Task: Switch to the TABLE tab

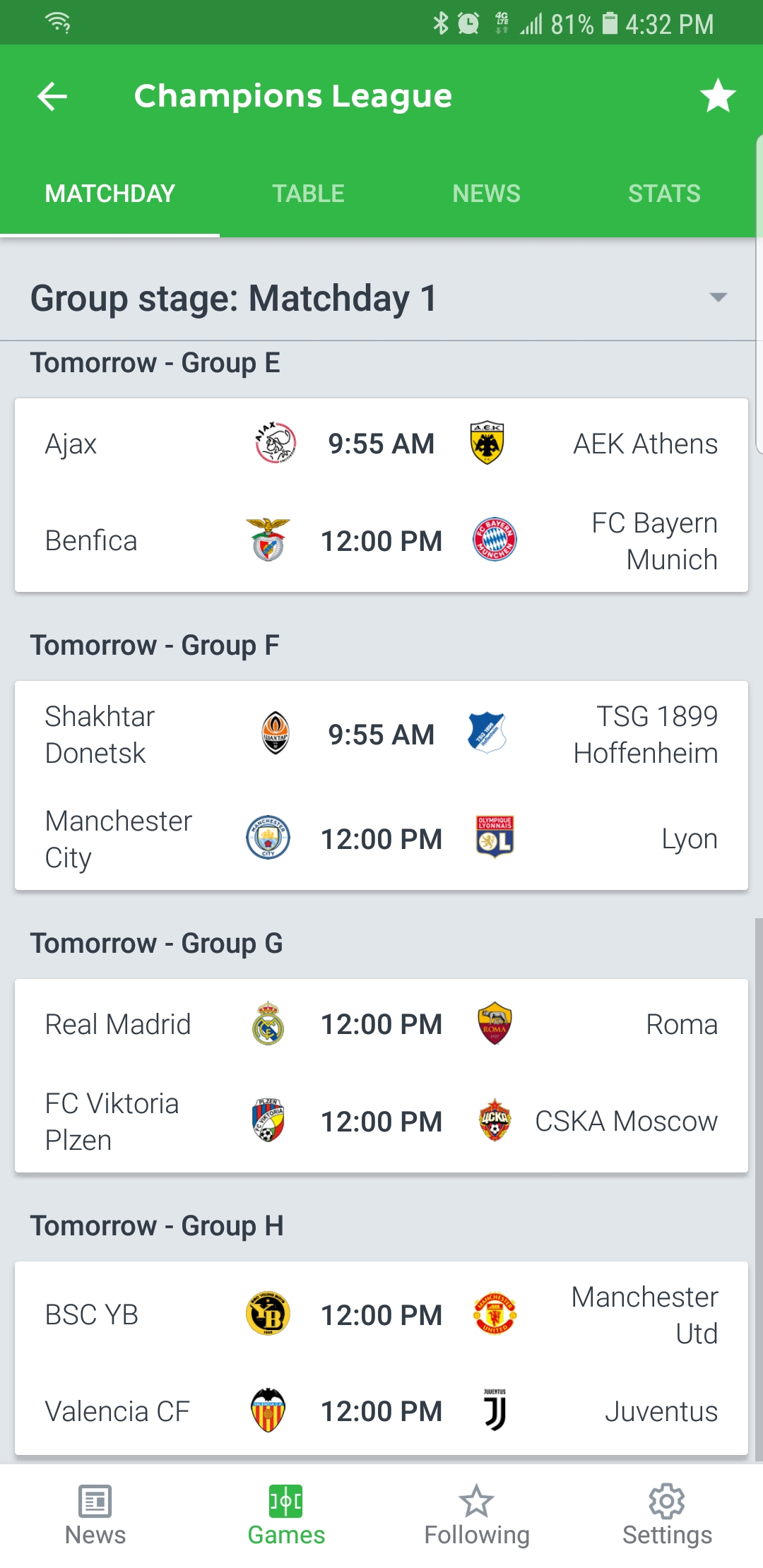Action: click(x=308, y=194)
